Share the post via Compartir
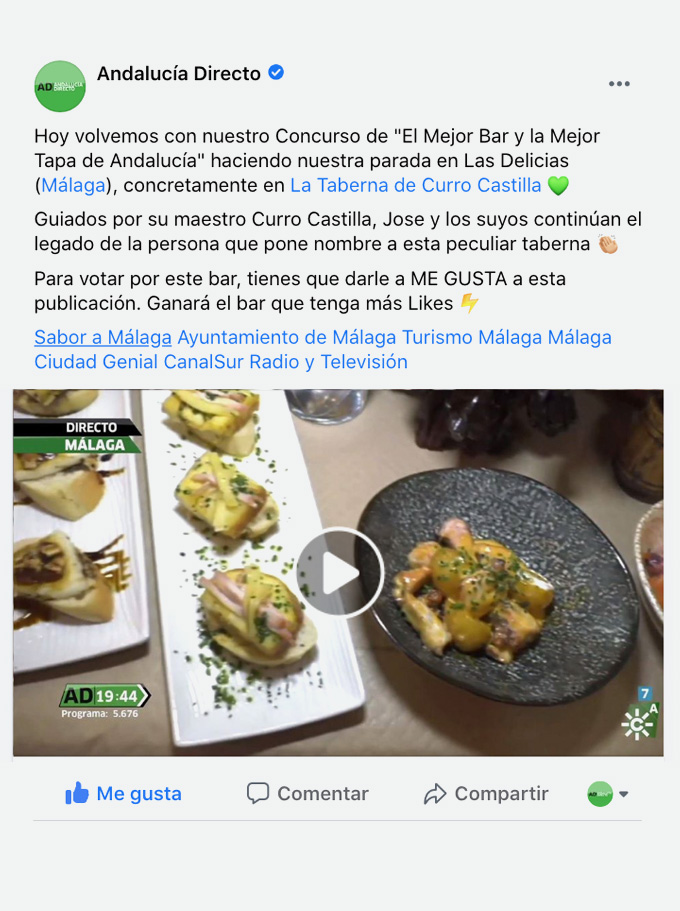Image resolution: width=680 pixels, height=911 pixels. (486, 794)
